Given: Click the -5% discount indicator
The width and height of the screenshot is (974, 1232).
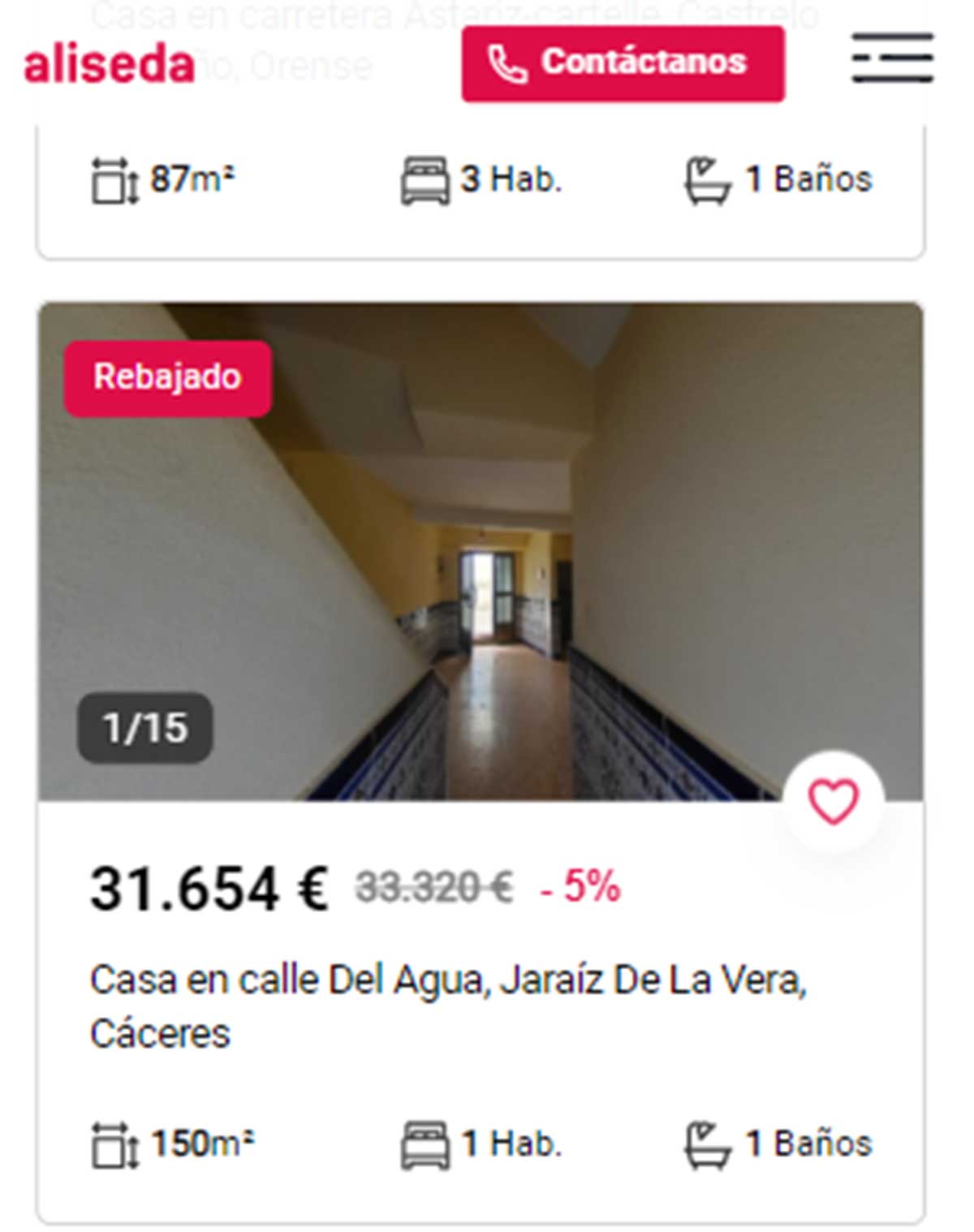Looking at the screenshot, I should coord(581,888).
